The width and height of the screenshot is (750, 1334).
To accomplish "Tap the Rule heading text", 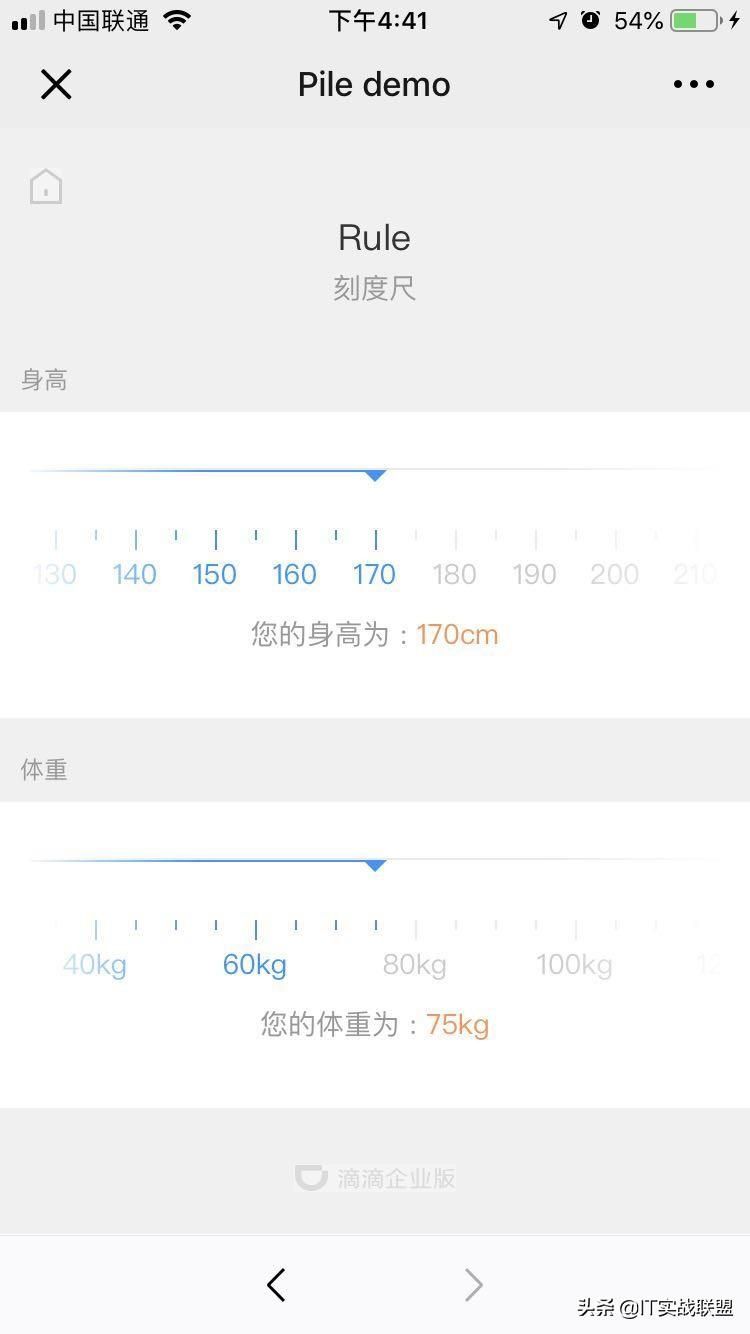I will click(374, 237).
